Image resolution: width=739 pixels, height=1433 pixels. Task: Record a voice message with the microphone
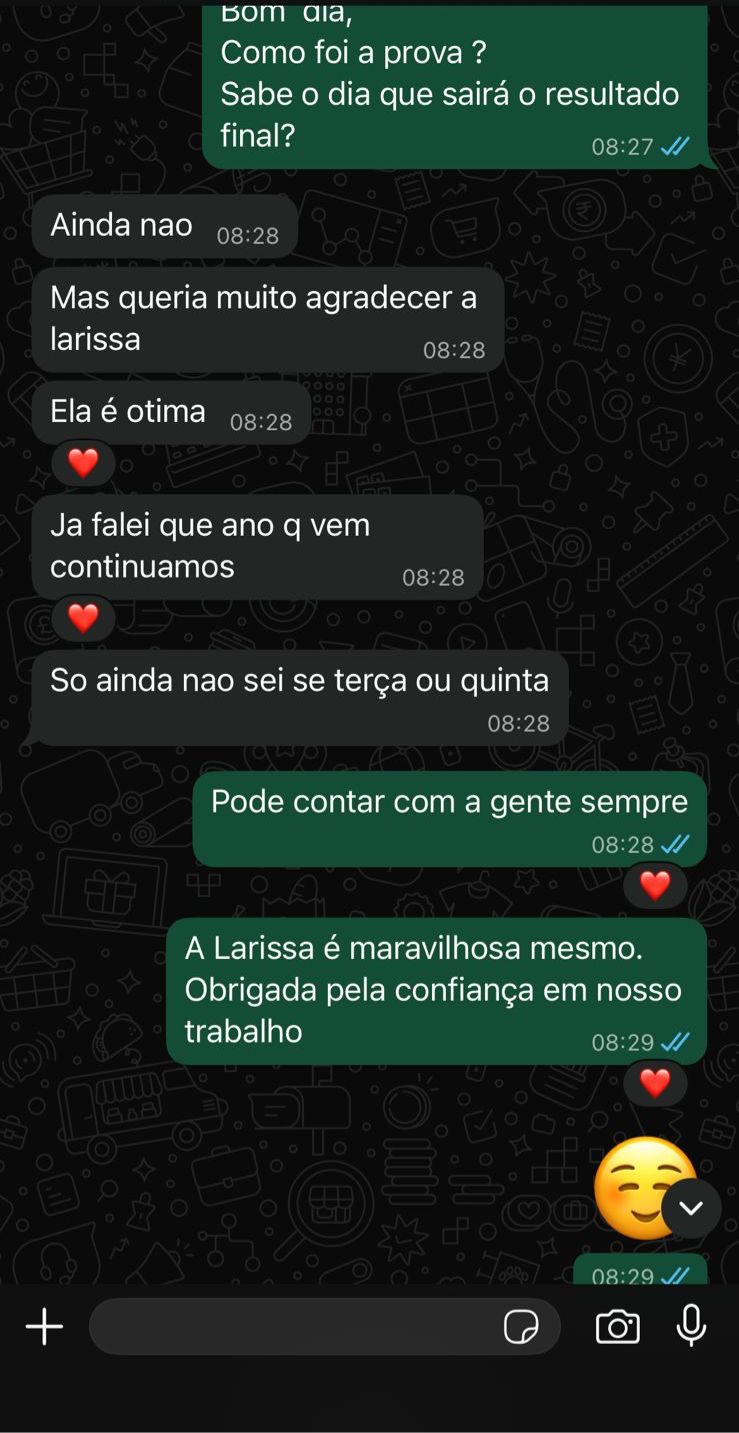point(691,1326)
